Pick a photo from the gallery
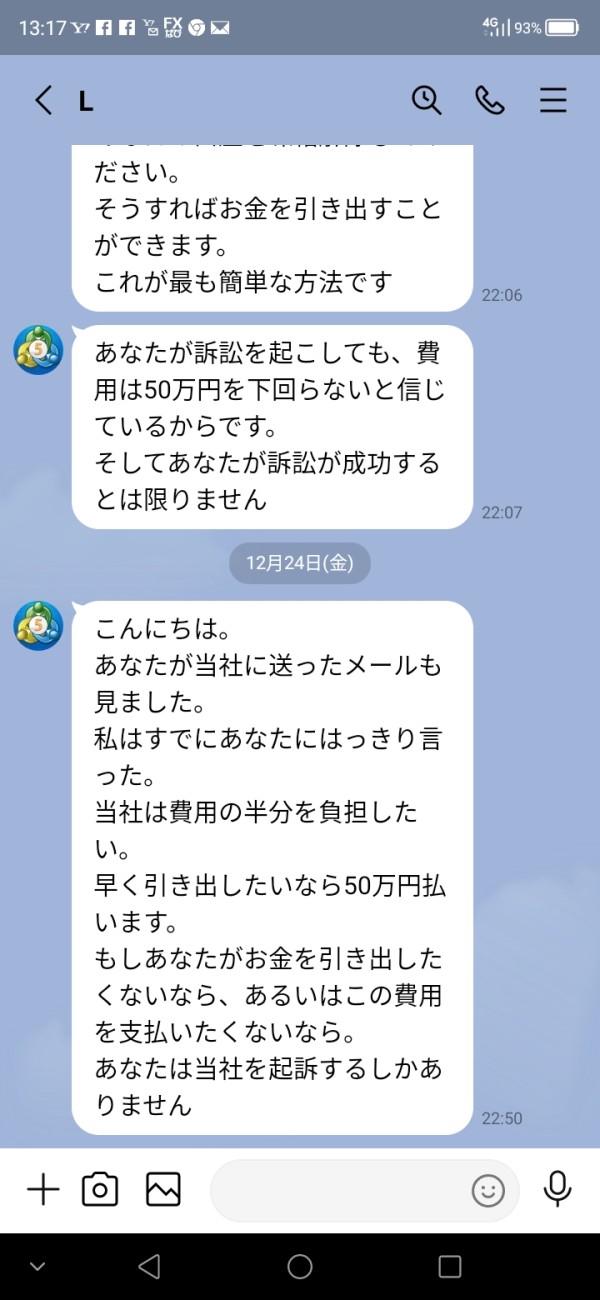600x1300 pixels. click(163, 1189)
